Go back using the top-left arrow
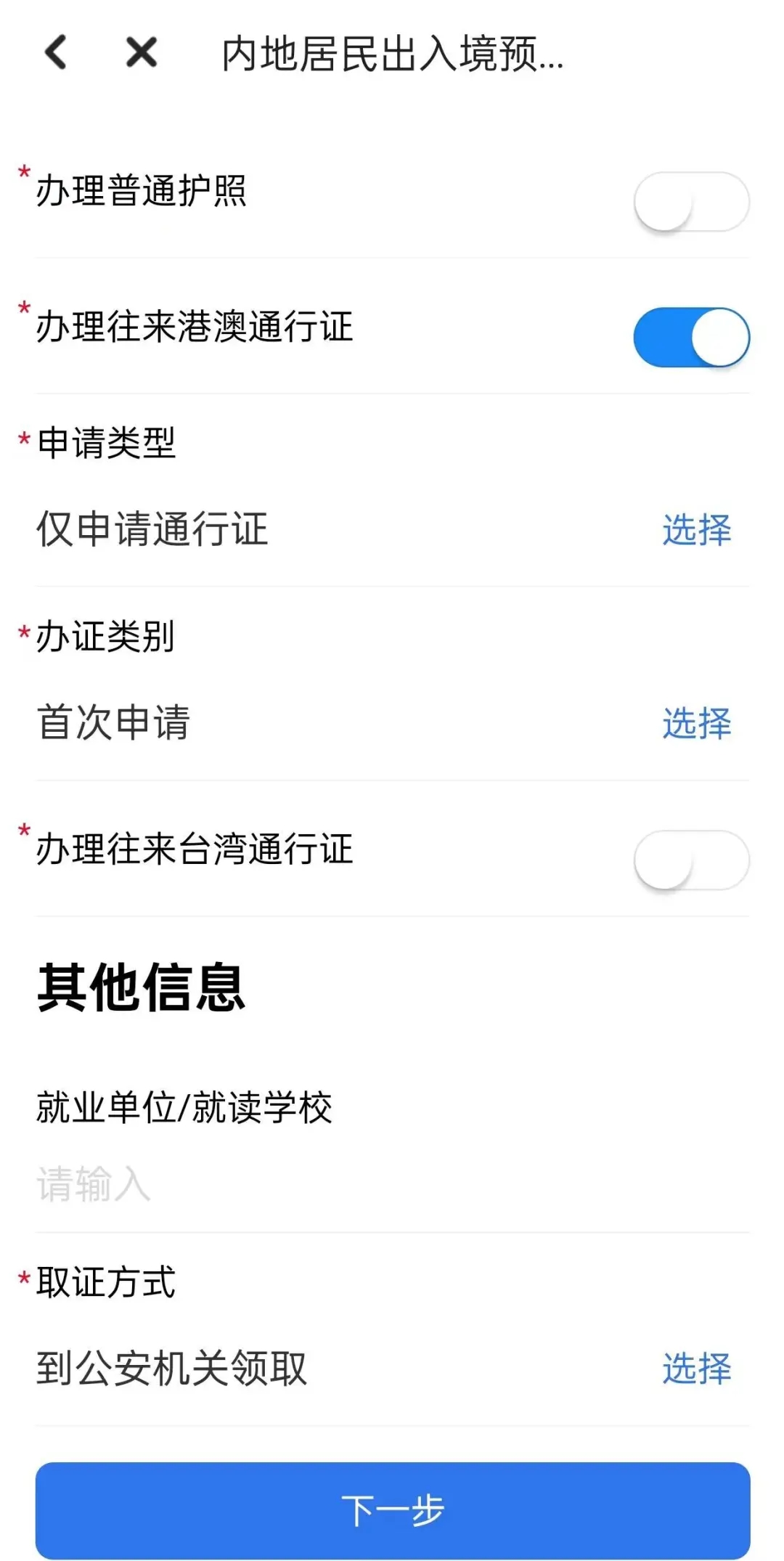Image resolution: width=784 pixels, height=1561 pixels. pos(55,53)
